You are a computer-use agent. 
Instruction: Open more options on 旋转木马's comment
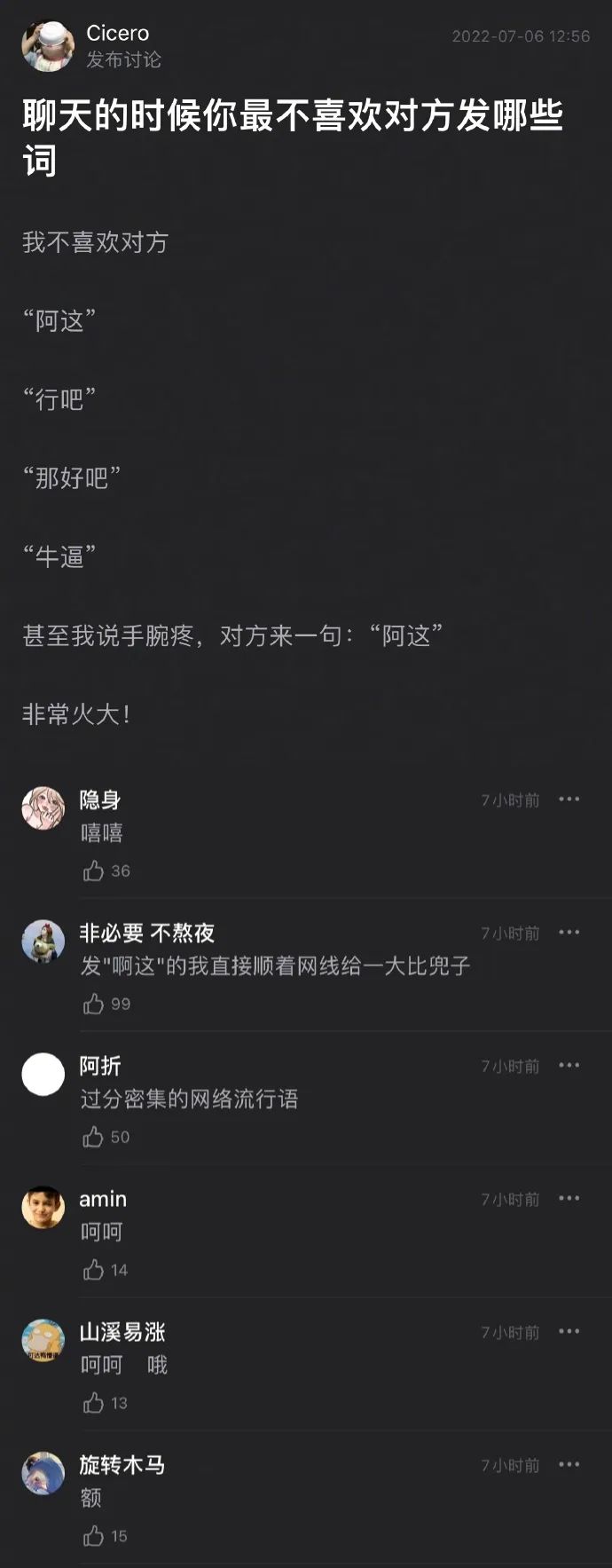click(x=569, y=1465)
